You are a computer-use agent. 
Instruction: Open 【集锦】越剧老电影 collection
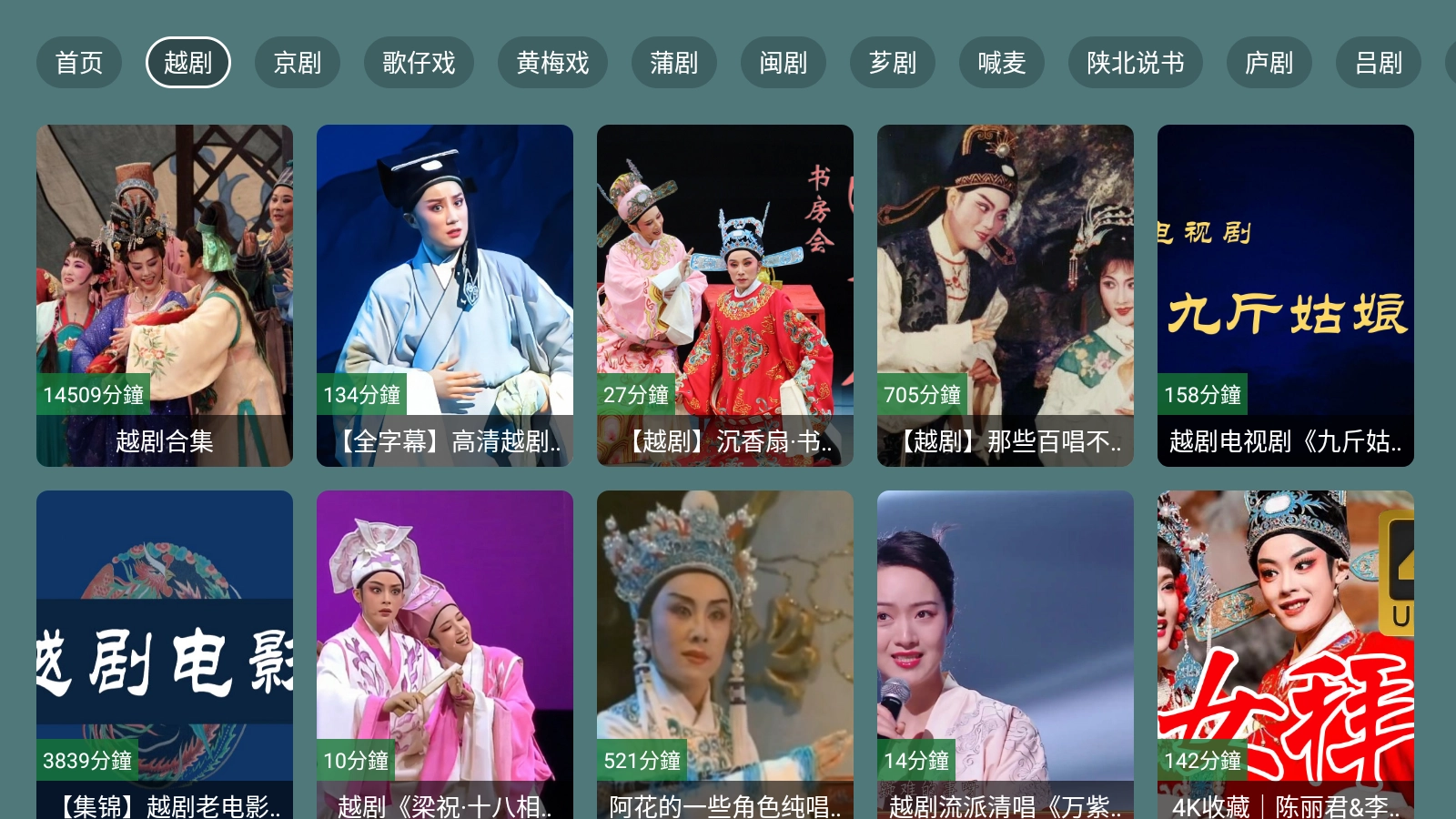pos(165,655)
